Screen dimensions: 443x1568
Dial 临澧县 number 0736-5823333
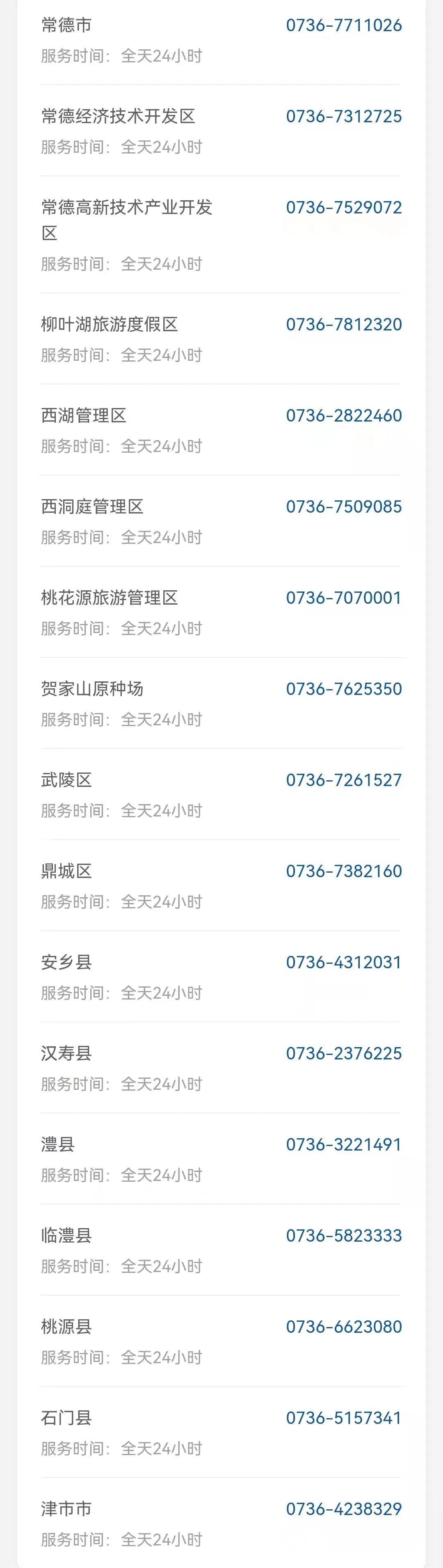coord(344,1236)
